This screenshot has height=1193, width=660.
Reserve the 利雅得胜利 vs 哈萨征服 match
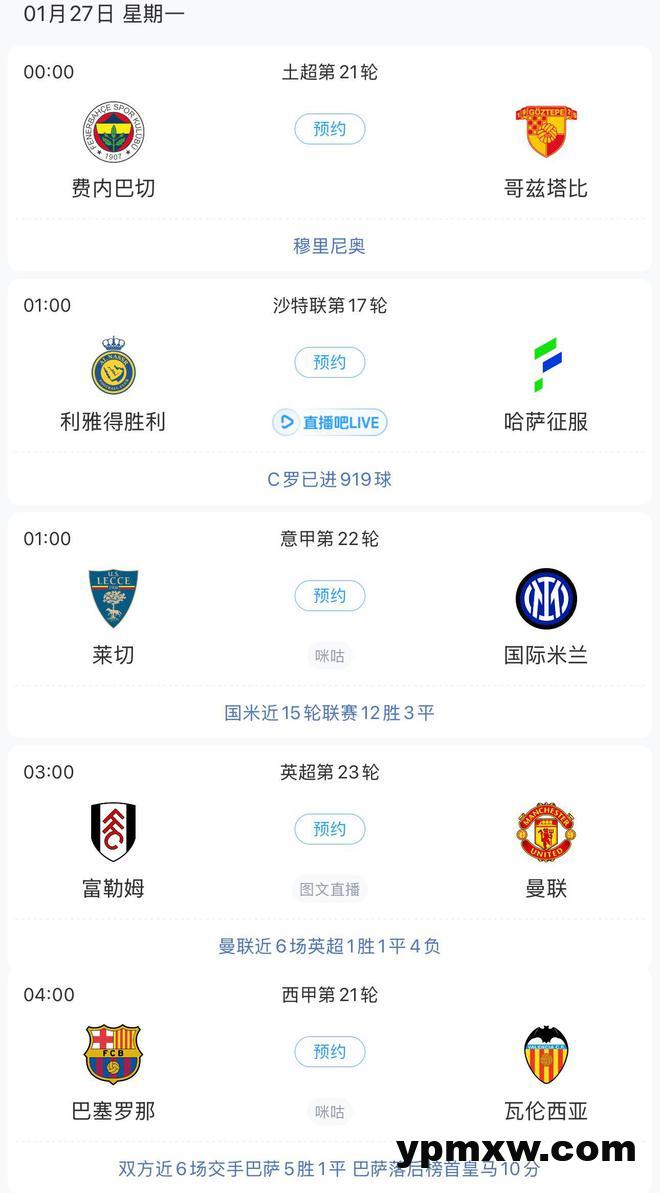point(329,362)
